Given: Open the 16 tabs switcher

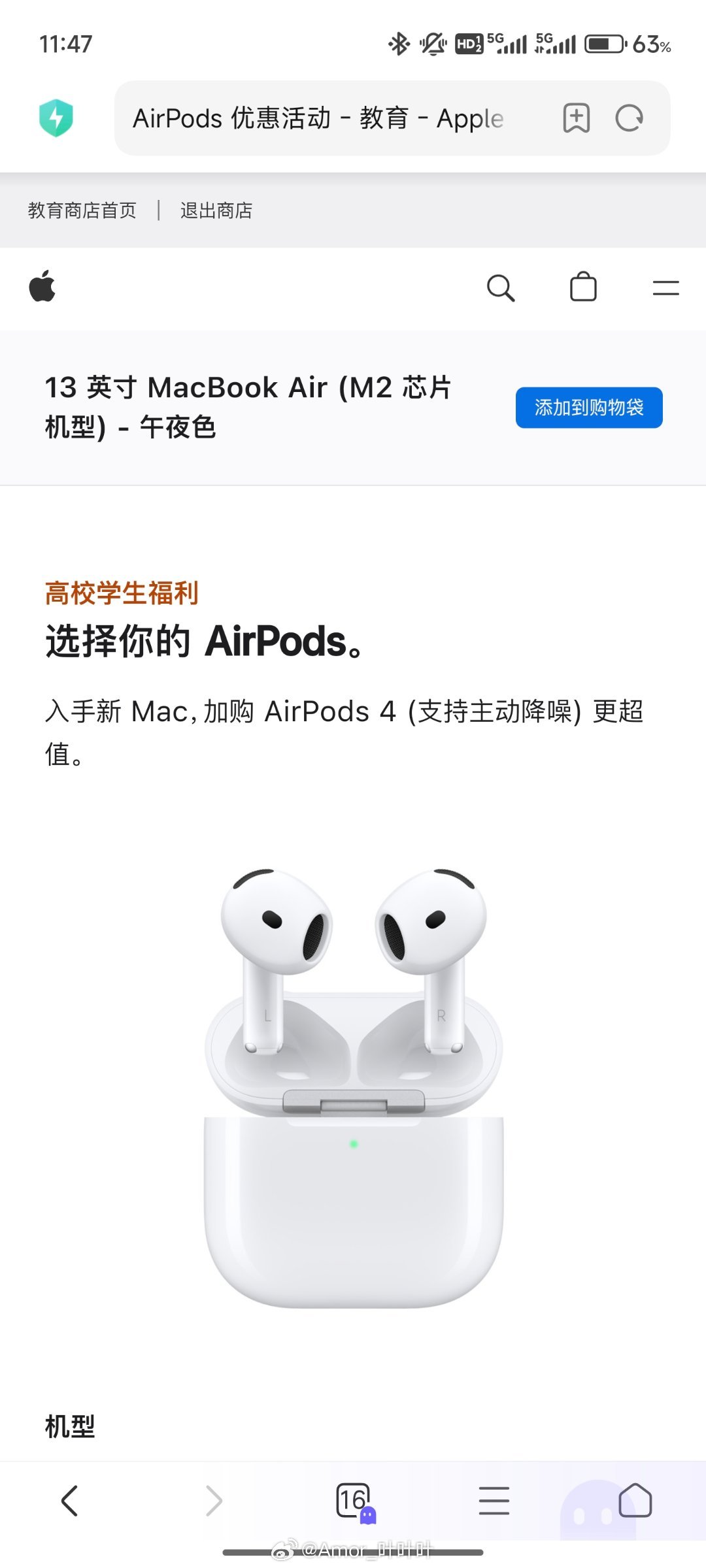Looking at the screenshot, I should 354,1500.
